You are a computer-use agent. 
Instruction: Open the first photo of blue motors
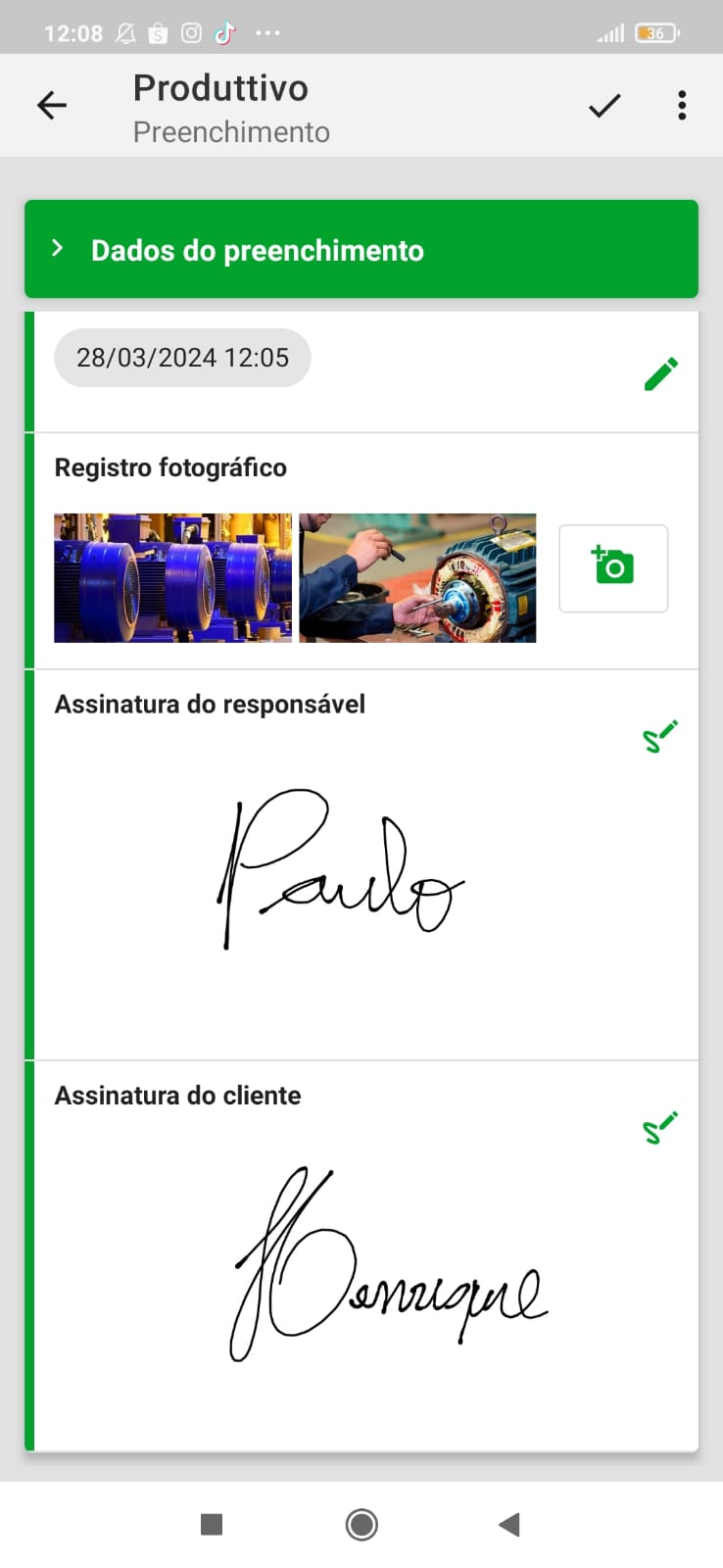(173, 577)
